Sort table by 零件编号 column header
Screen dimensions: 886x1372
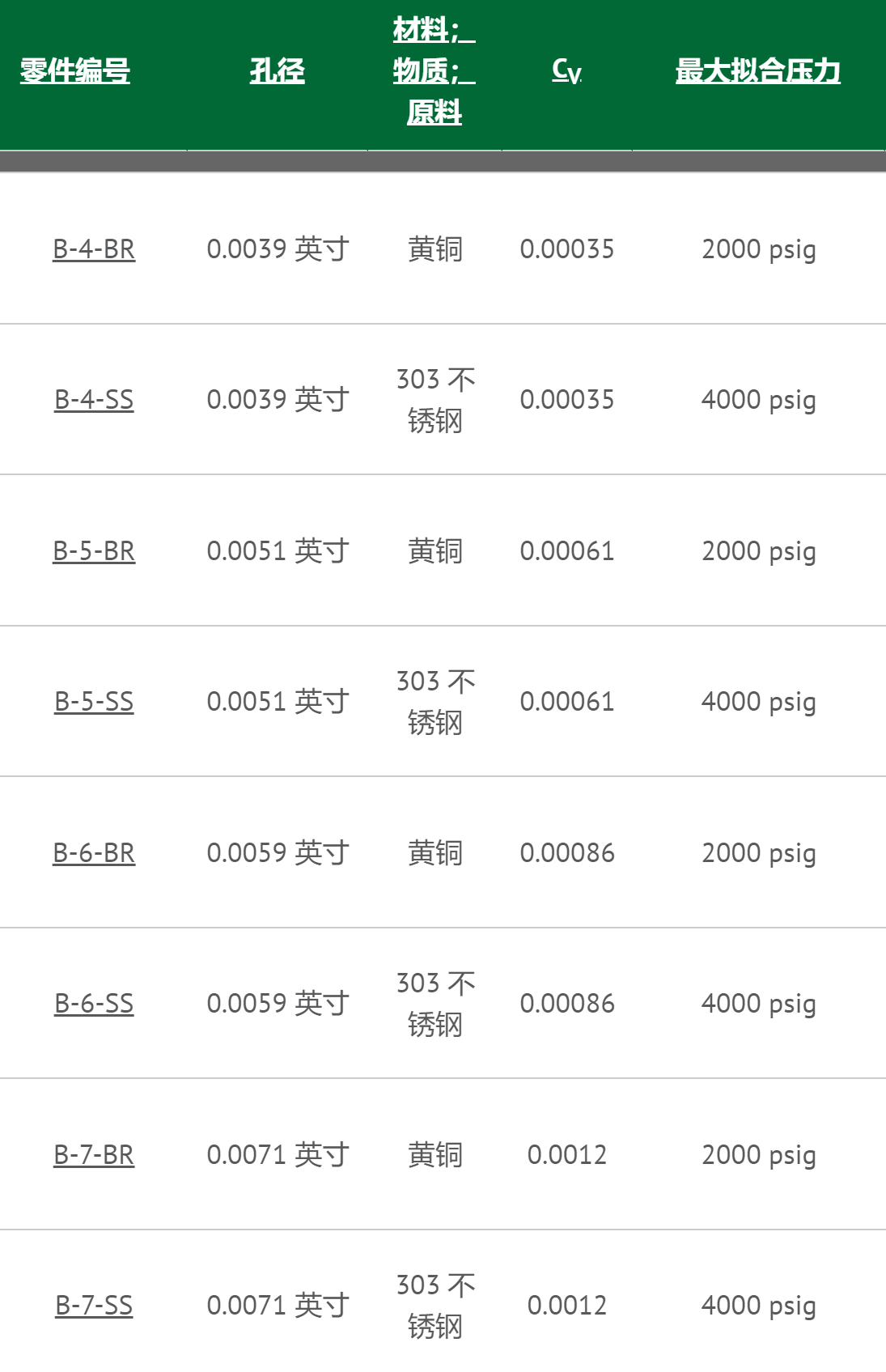(74, 71)
